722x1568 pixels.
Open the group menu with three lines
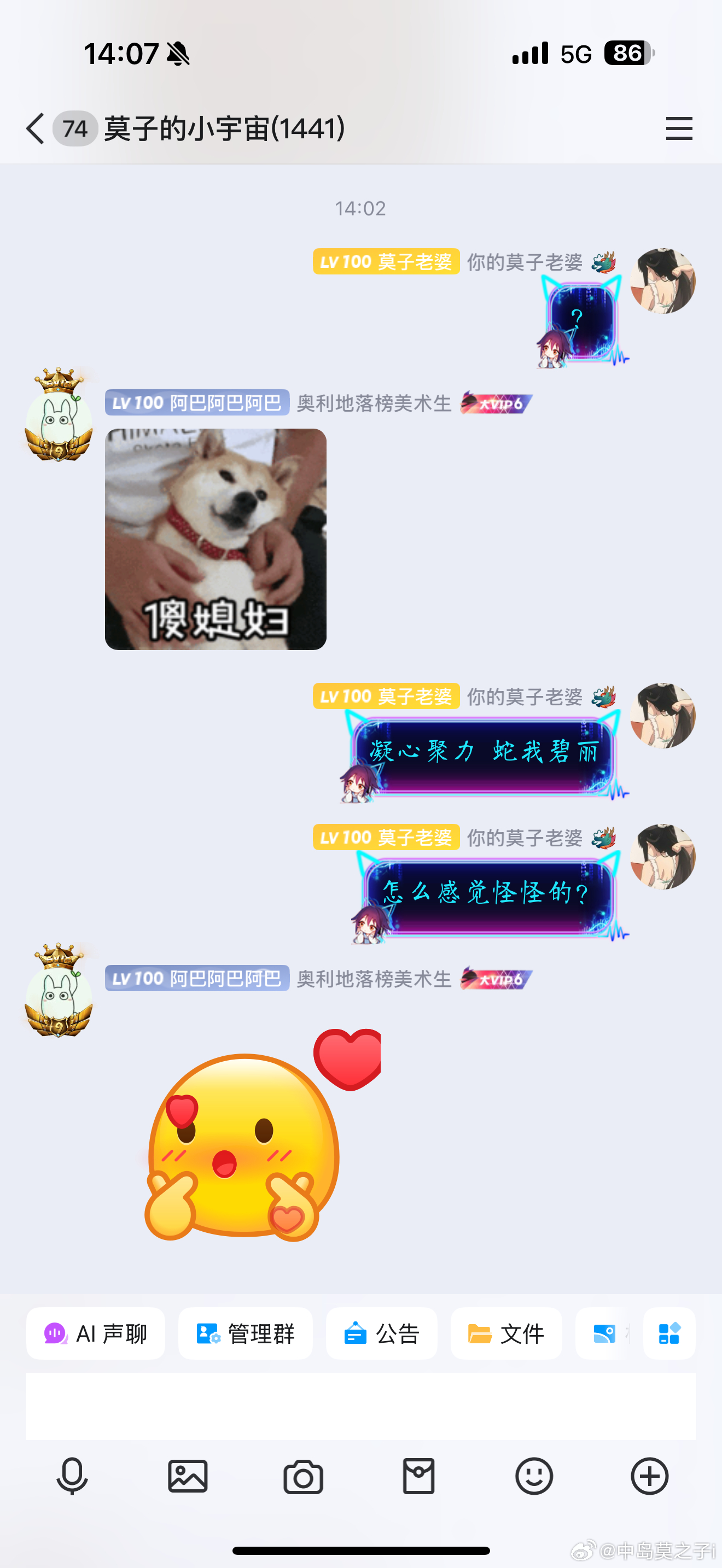(x=679, y=128)
